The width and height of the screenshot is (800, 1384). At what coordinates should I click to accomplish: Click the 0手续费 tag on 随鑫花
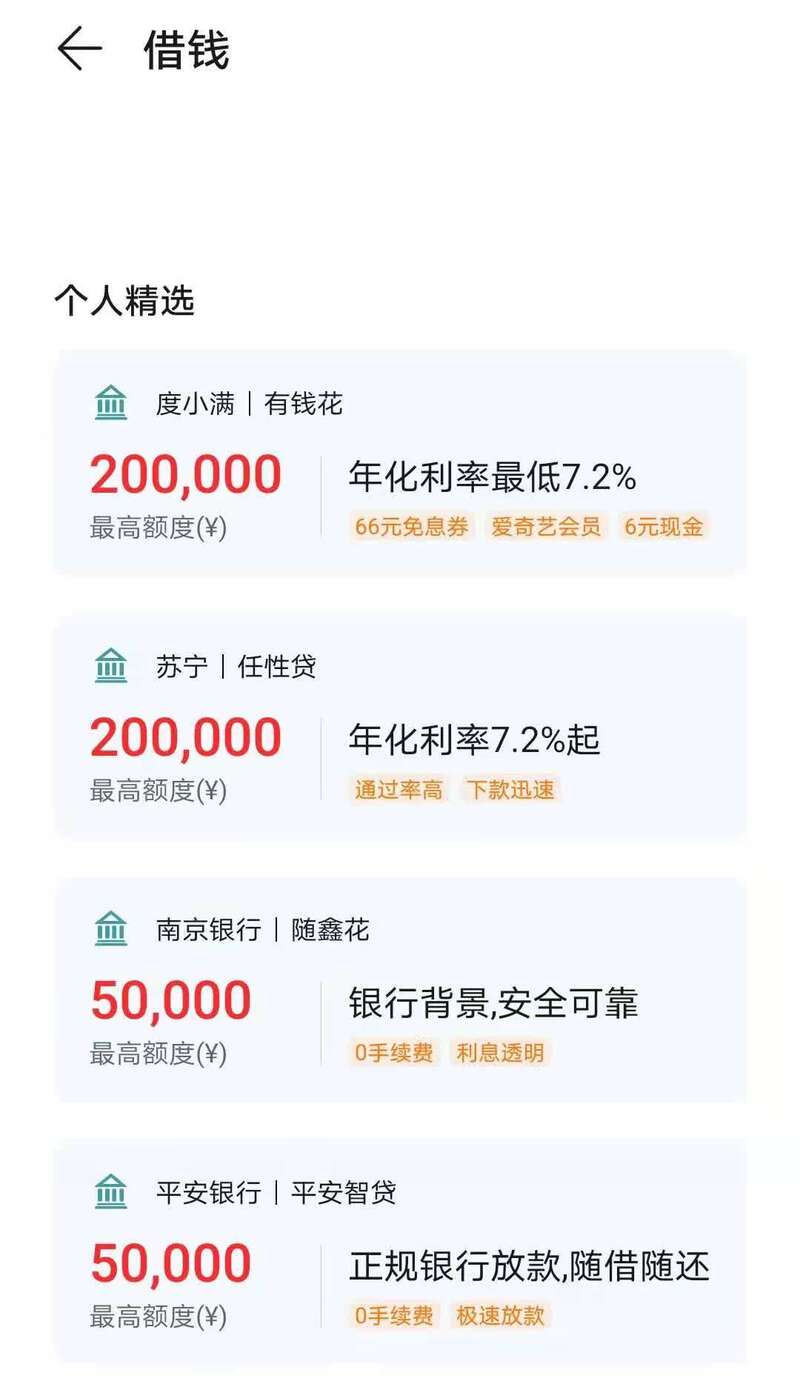tap(395, 1053)
